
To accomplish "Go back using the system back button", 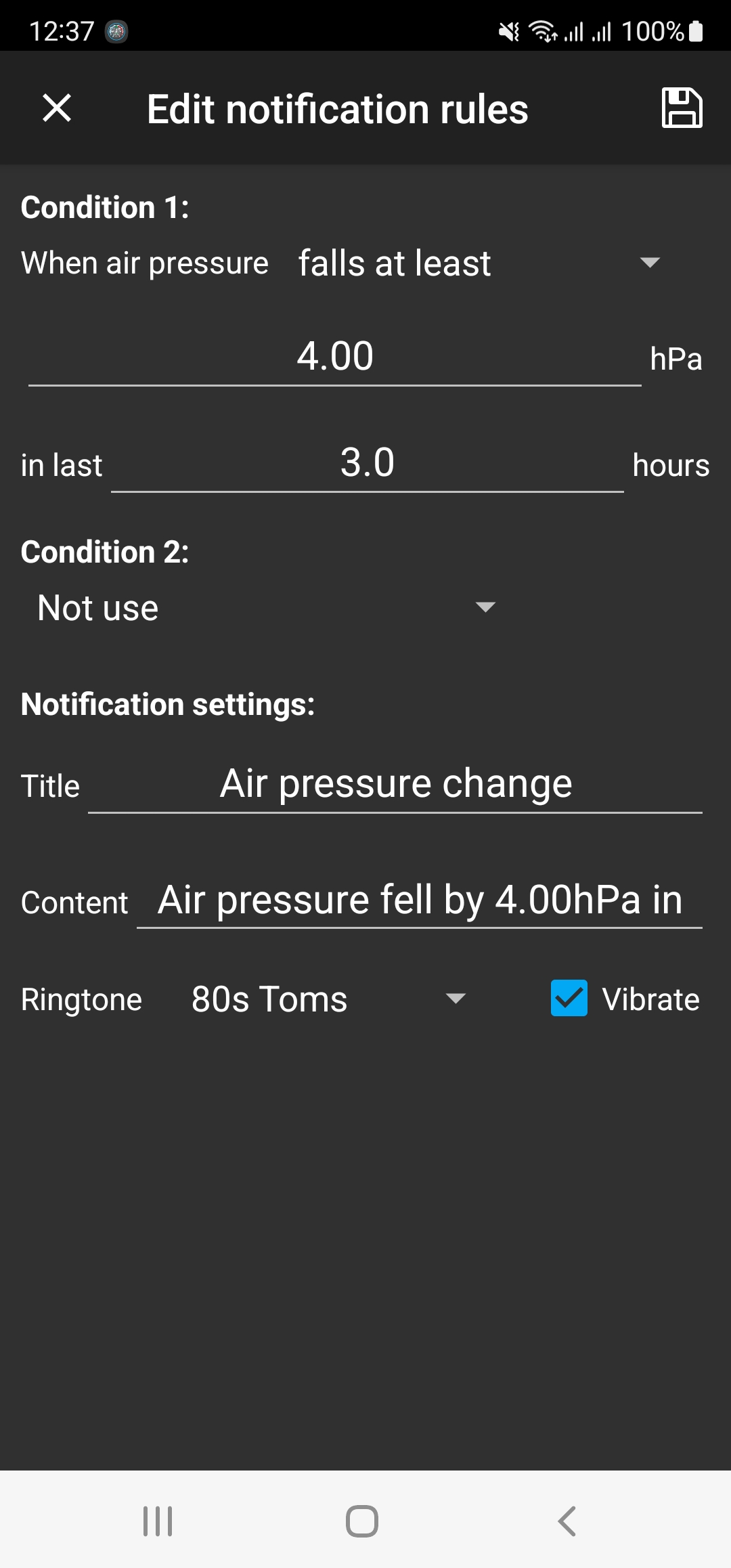I will tap(567, 1521).
